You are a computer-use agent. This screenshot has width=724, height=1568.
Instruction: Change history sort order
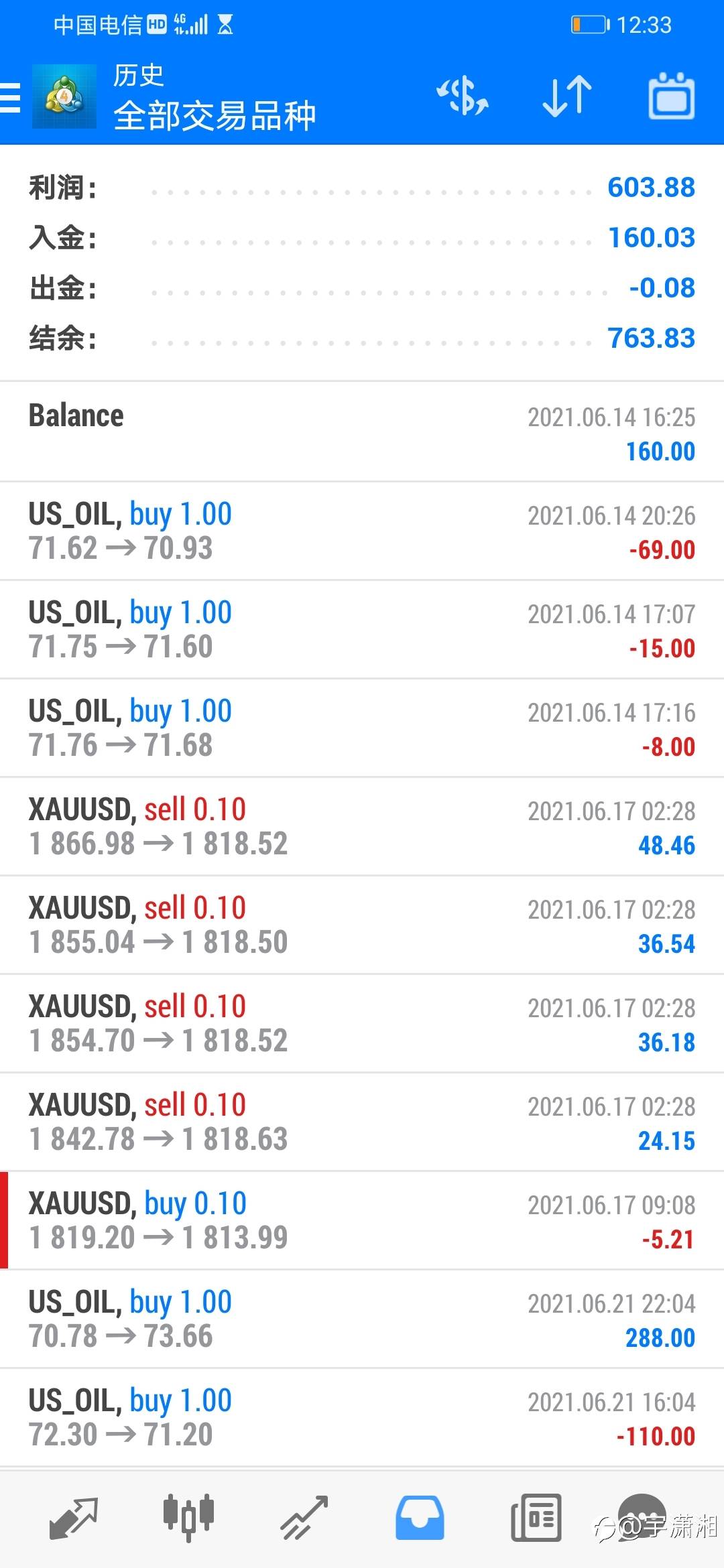tap(567, 96)
